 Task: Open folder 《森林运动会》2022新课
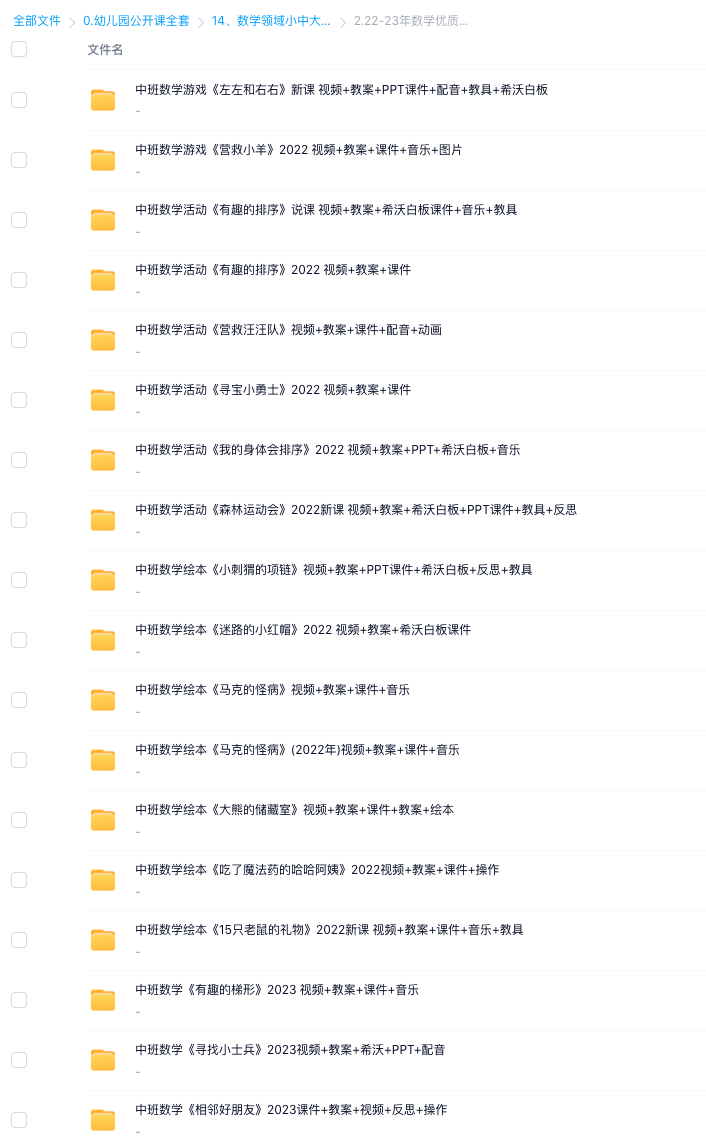(x=355, y=510)
